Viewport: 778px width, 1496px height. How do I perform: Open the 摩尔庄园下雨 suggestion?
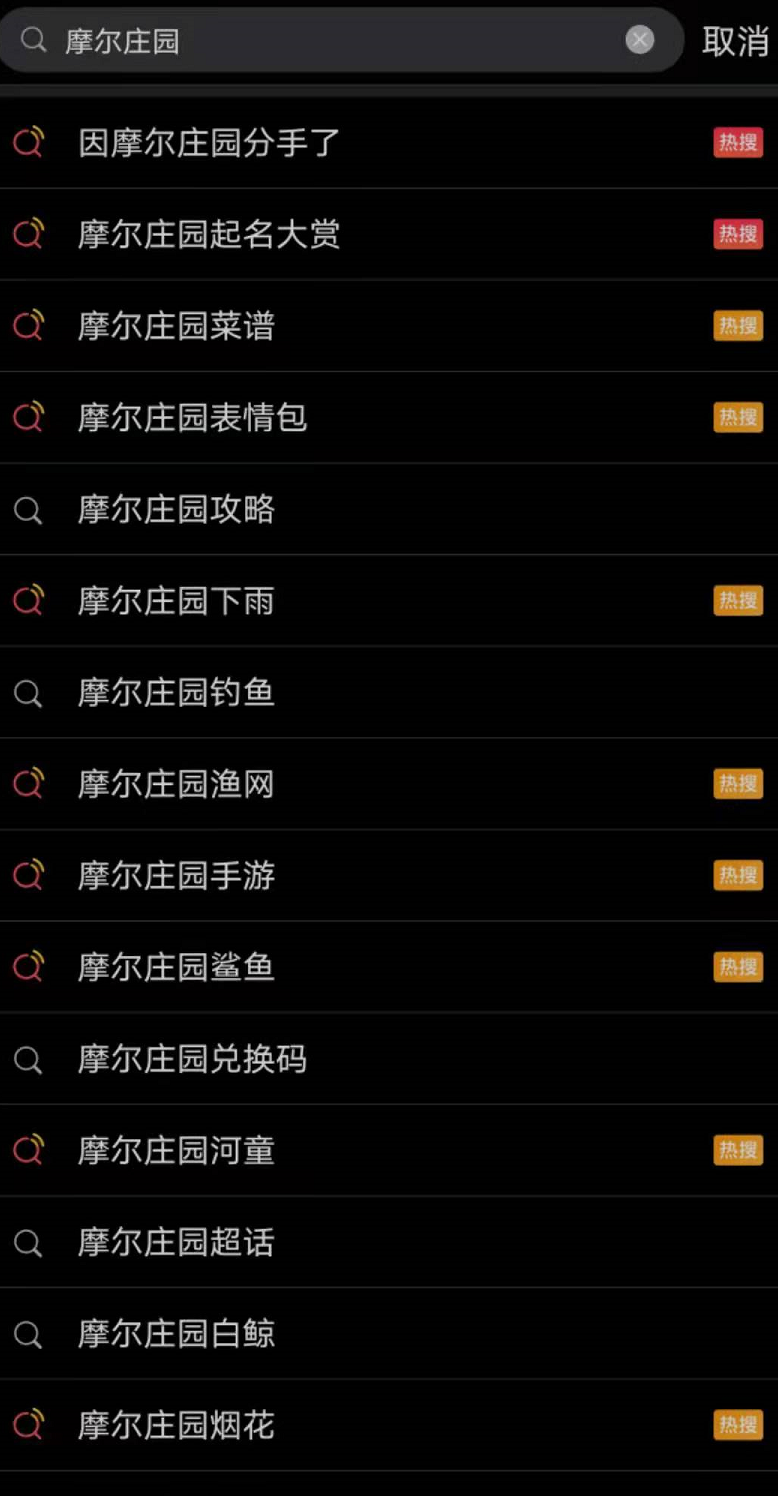coord(177,601)
